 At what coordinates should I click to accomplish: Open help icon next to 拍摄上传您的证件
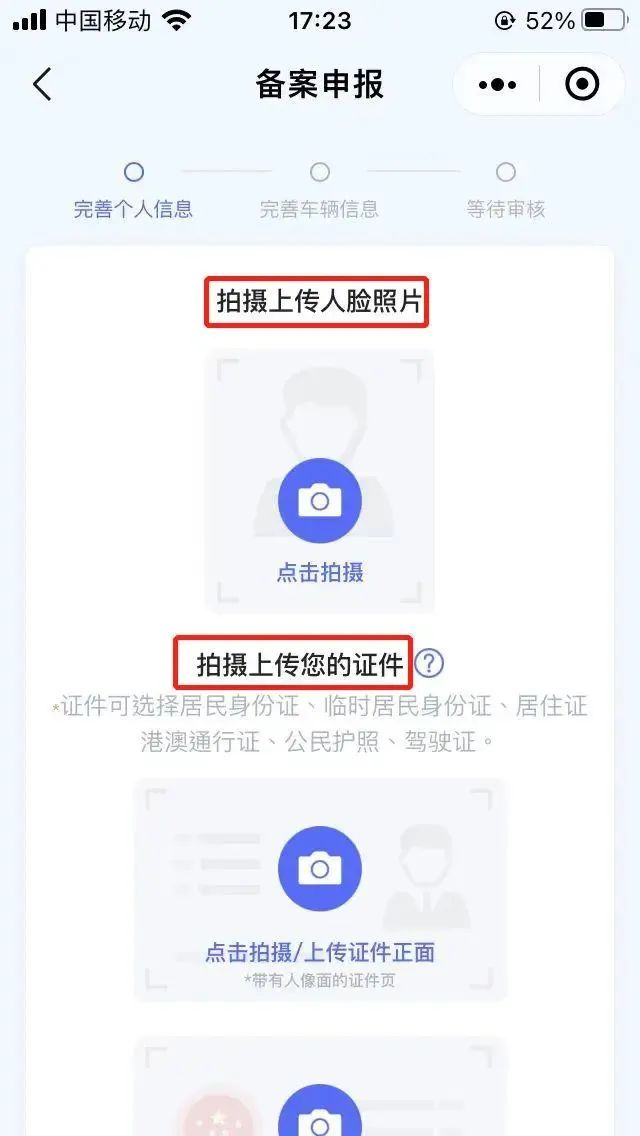point(429,663)
